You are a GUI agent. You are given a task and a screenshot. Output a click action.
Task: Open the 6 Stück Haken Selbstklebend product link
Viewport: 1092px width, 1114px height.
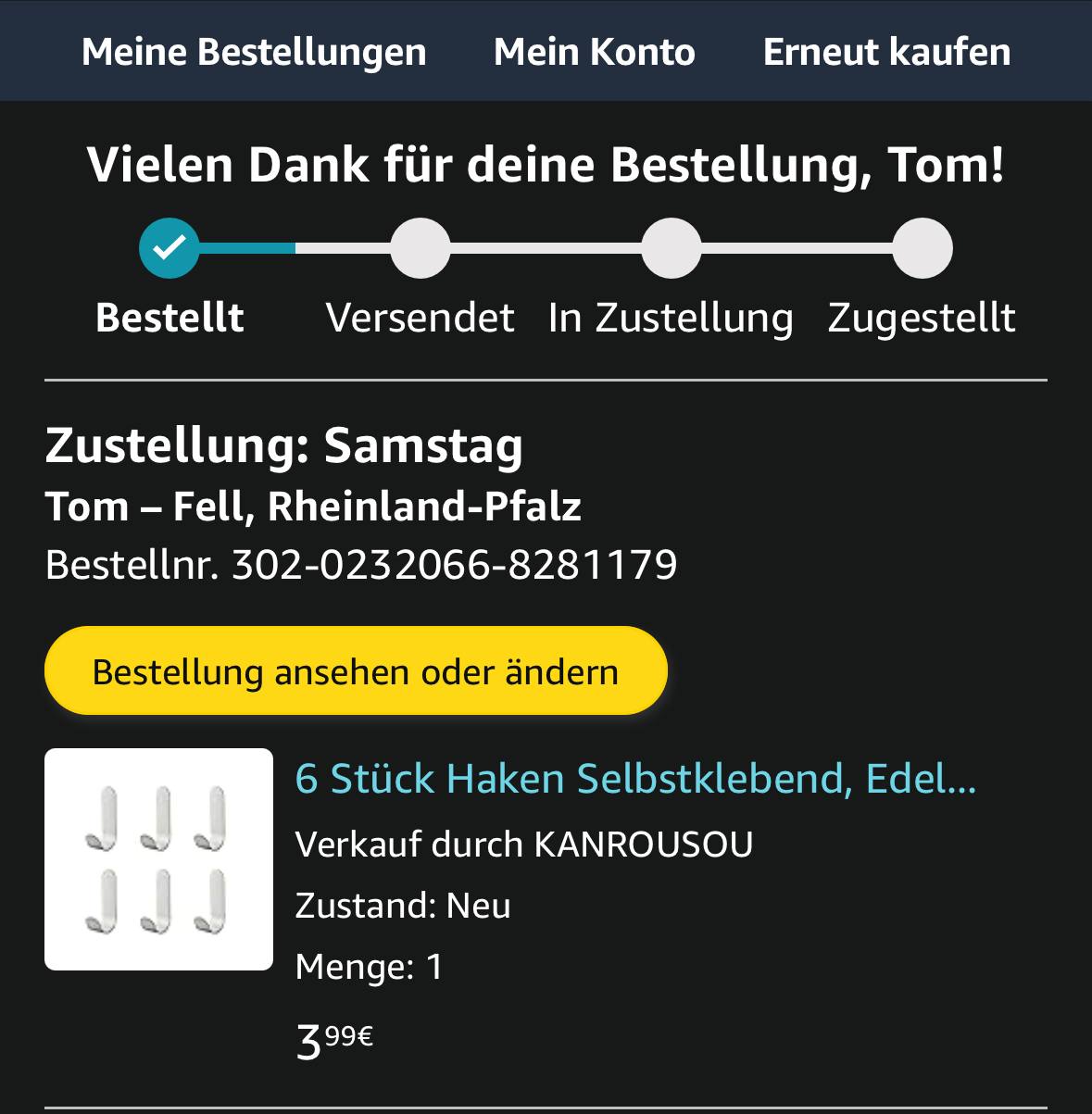[635, 779]
